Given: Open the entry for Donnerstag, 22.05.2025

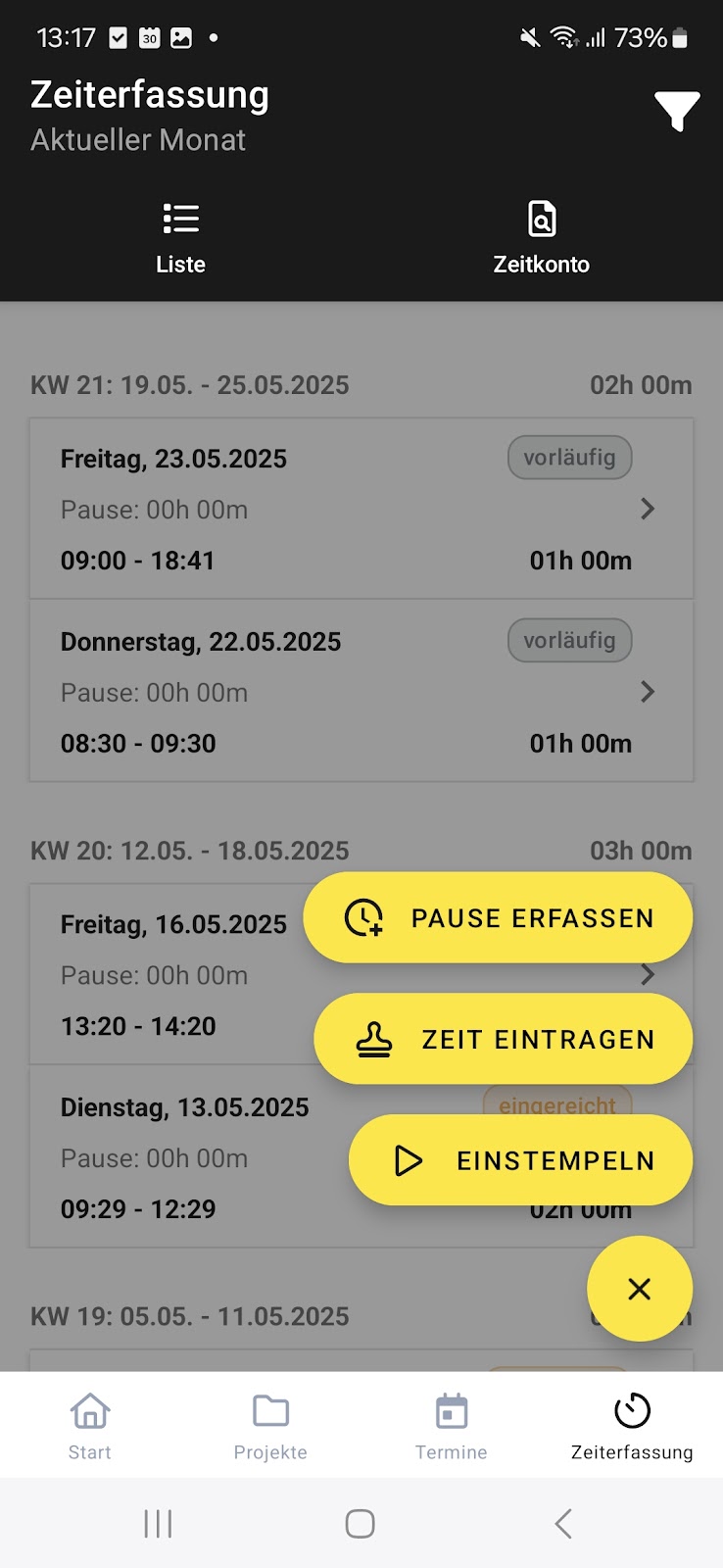Looking at the screenshot, I should [361, 691].
